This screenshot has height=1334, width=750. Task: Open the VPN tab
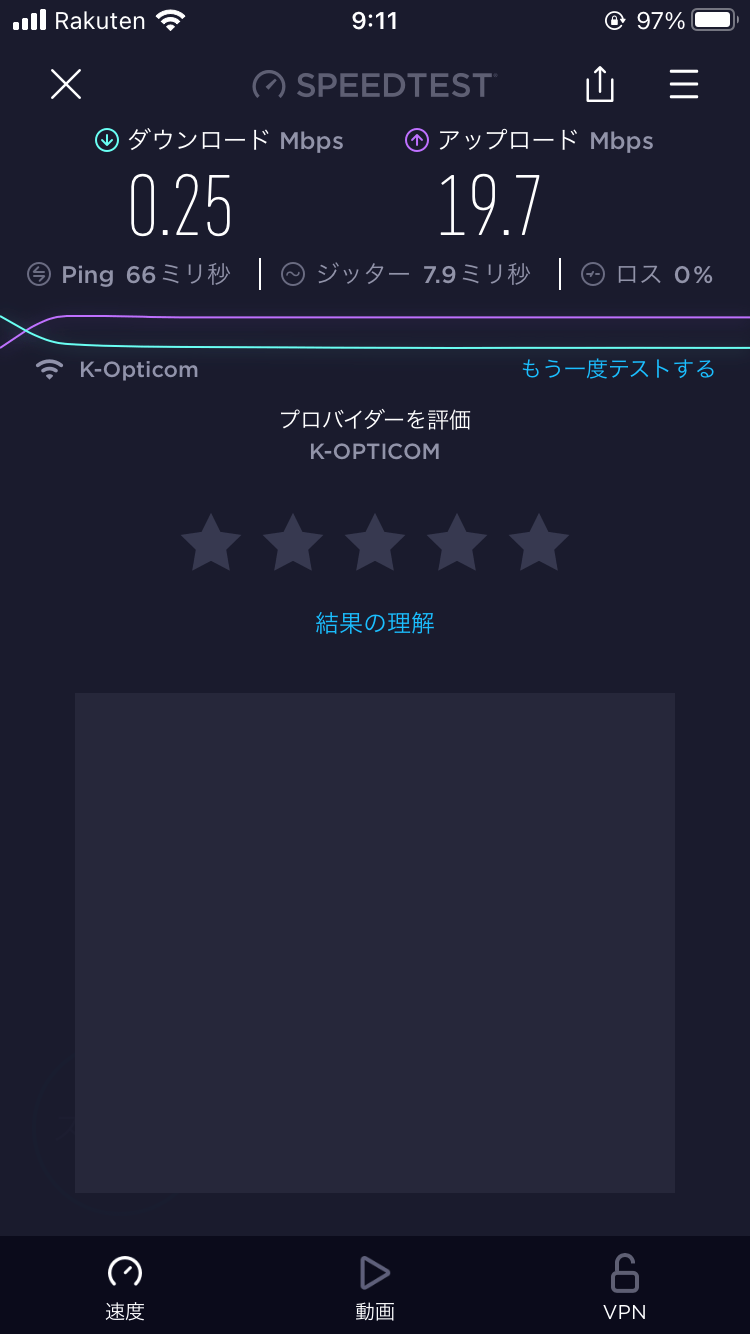[625, 1287]
